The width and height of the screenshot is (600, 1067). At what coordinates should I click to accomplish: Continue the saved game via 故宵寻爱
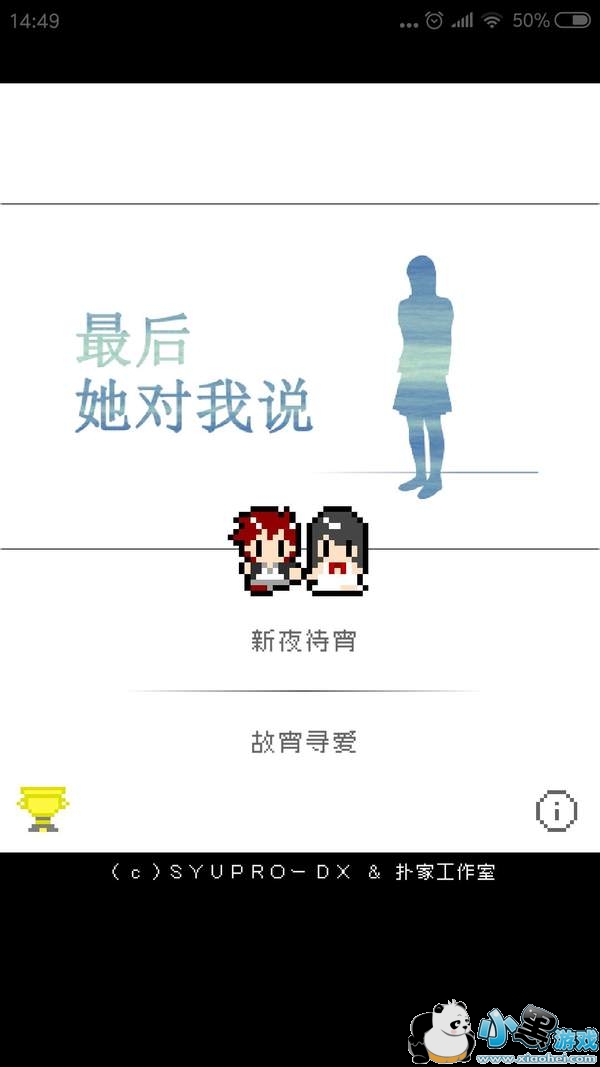click(303, 742)
